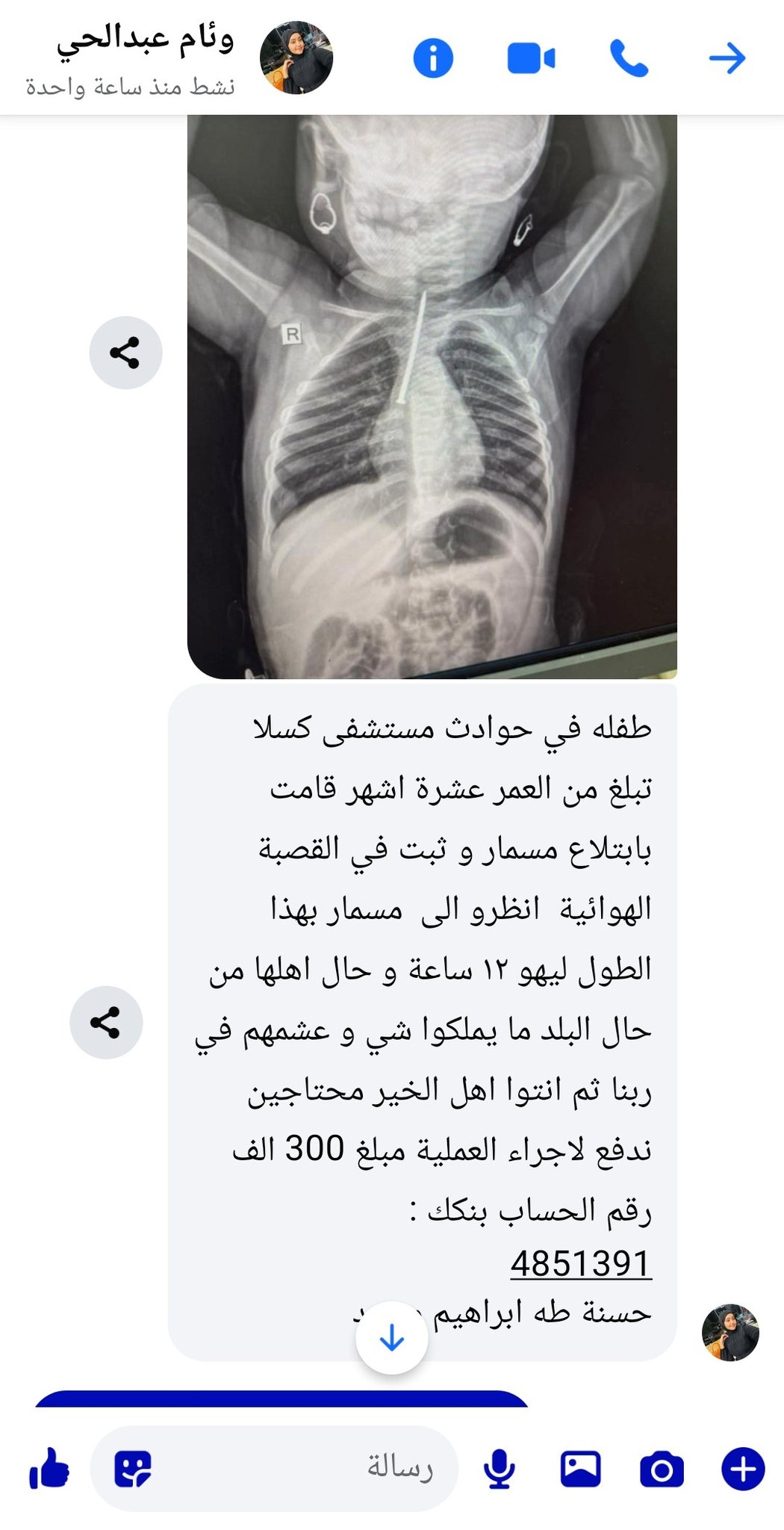Record a voice message

pyautogui.click(x=499, y=1469)
